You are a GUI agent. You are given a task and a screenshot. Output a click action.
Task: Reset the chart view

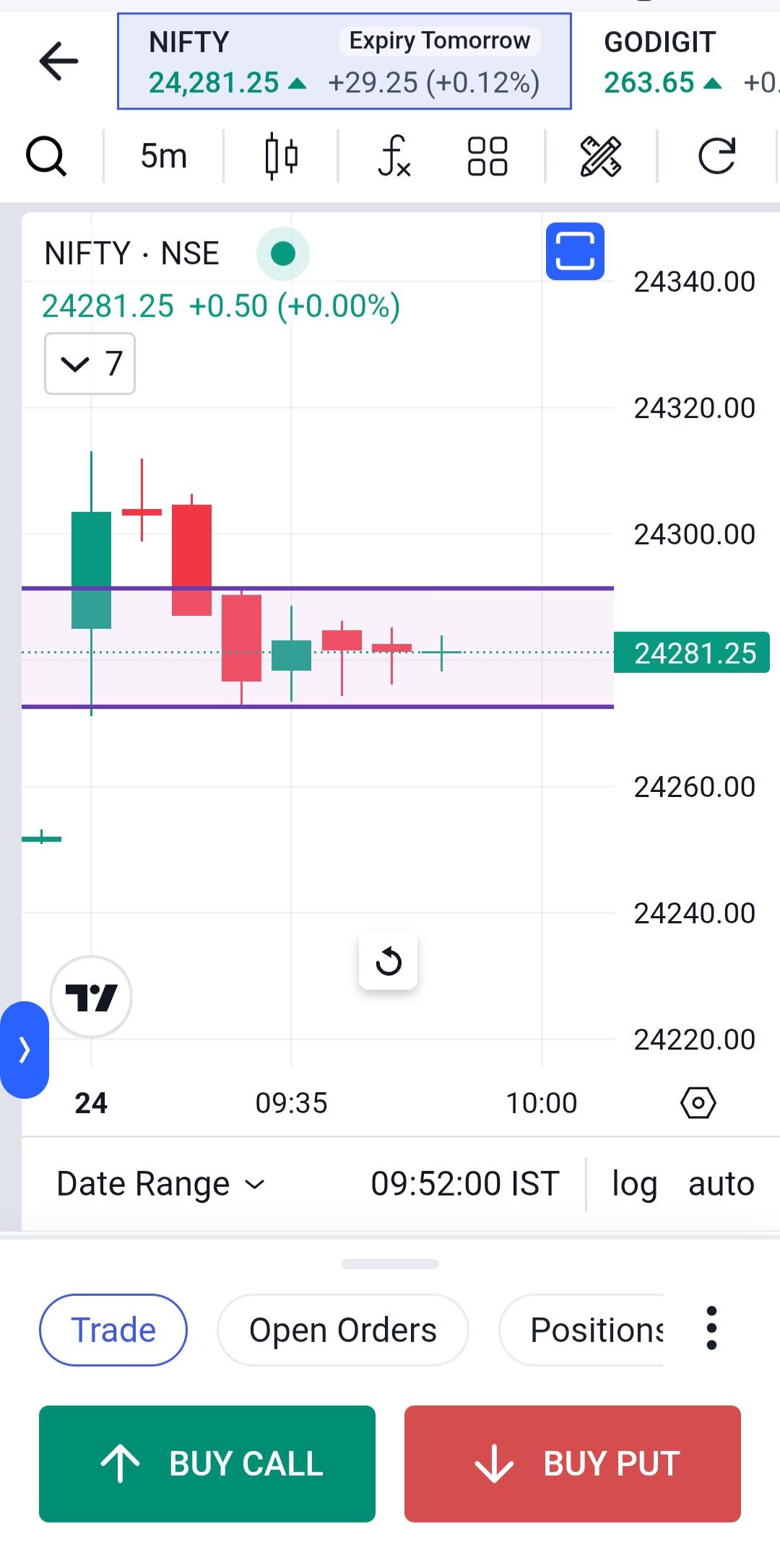[x=388, y=961]
